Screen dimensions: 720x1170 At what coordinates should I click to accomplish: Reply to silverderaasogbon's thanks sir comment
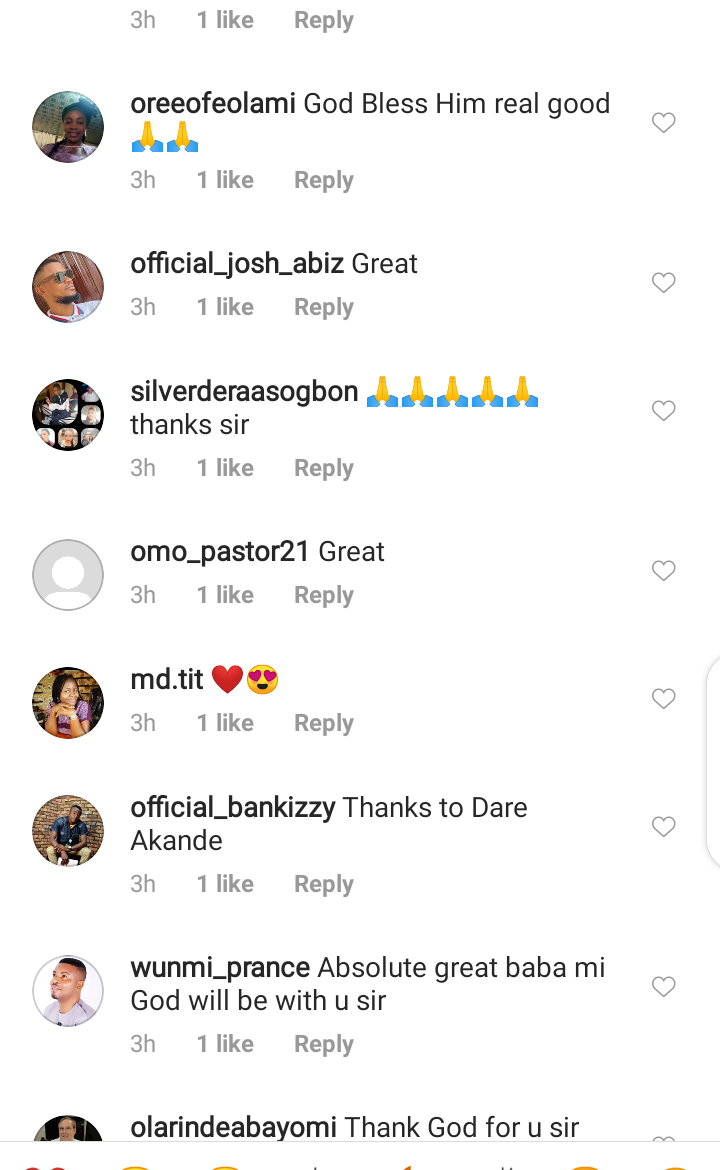point(324,469)
